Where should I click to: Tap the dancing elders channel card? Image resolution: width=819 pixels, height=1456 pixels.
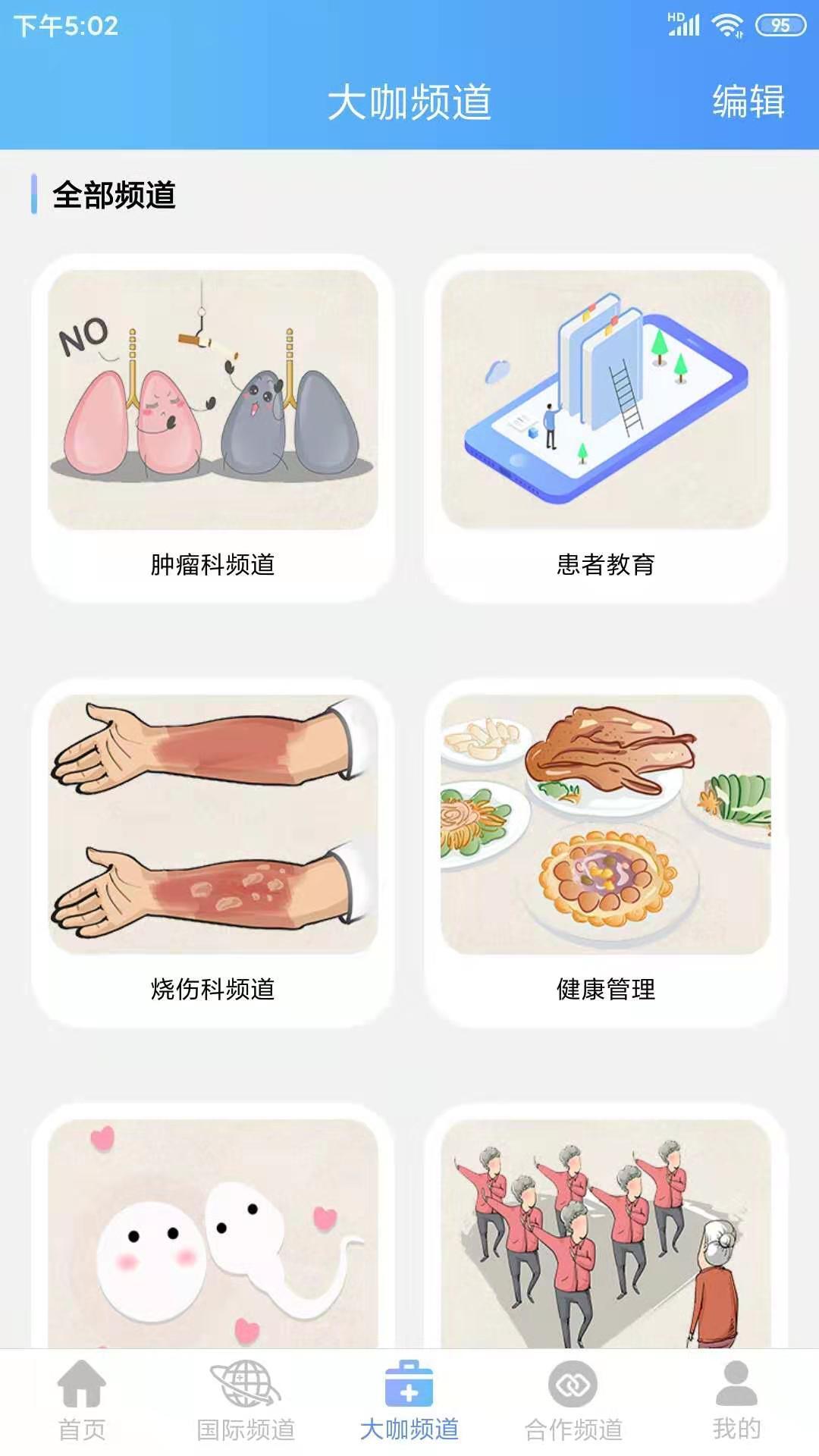(x=607, y=1236)
